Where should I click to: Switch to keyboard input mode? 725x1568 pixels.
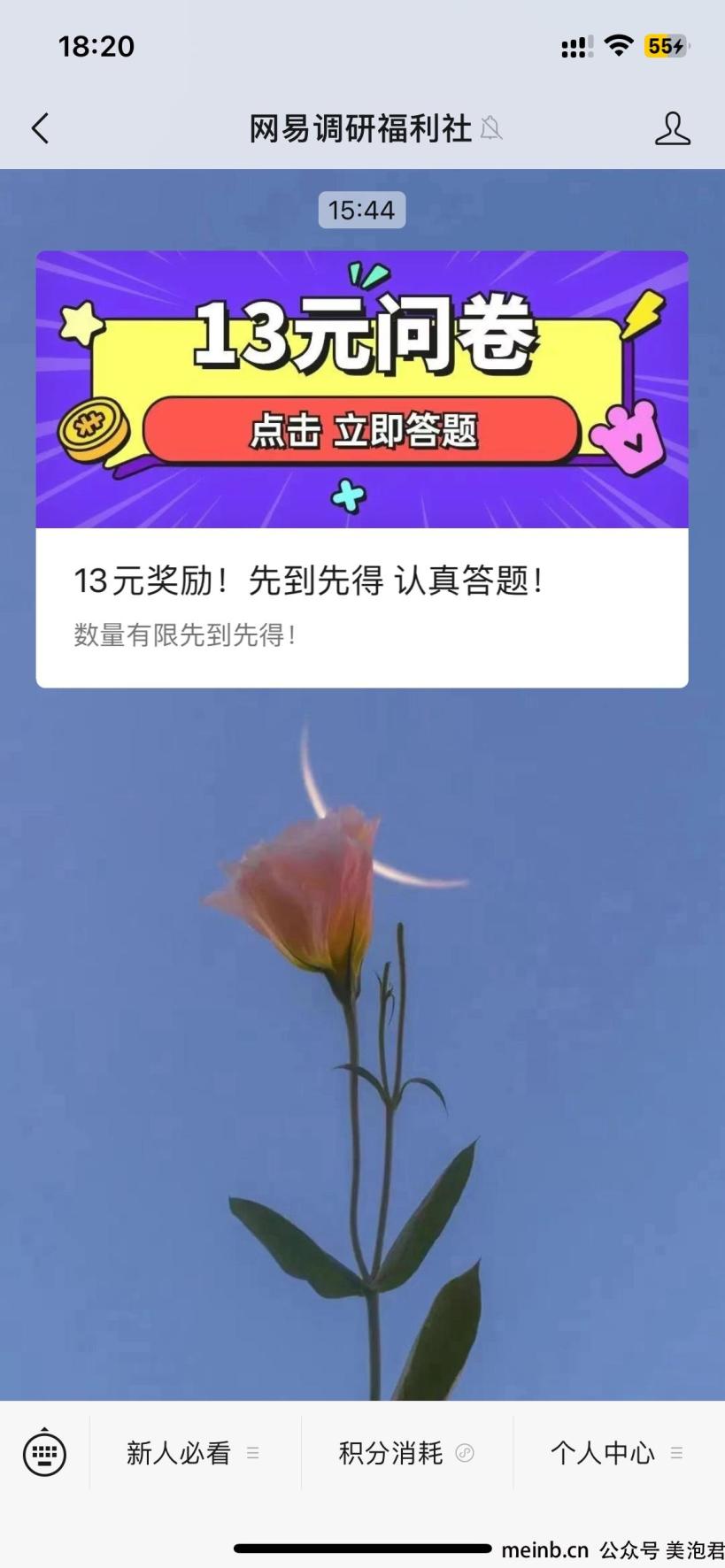pyautogui.click(x=44, y=1453)
